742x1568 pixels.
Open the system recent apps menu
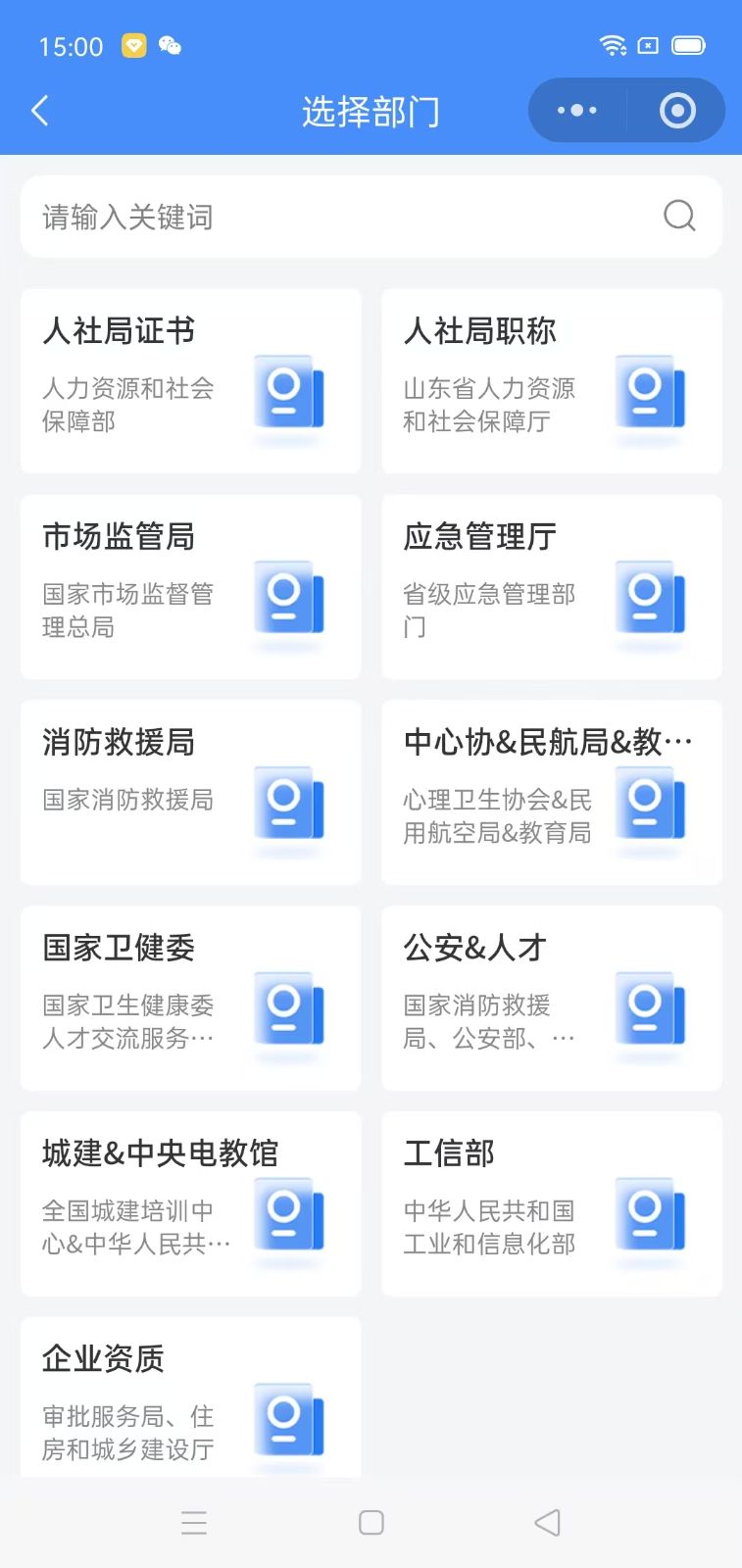click(x=194, y=1522)
